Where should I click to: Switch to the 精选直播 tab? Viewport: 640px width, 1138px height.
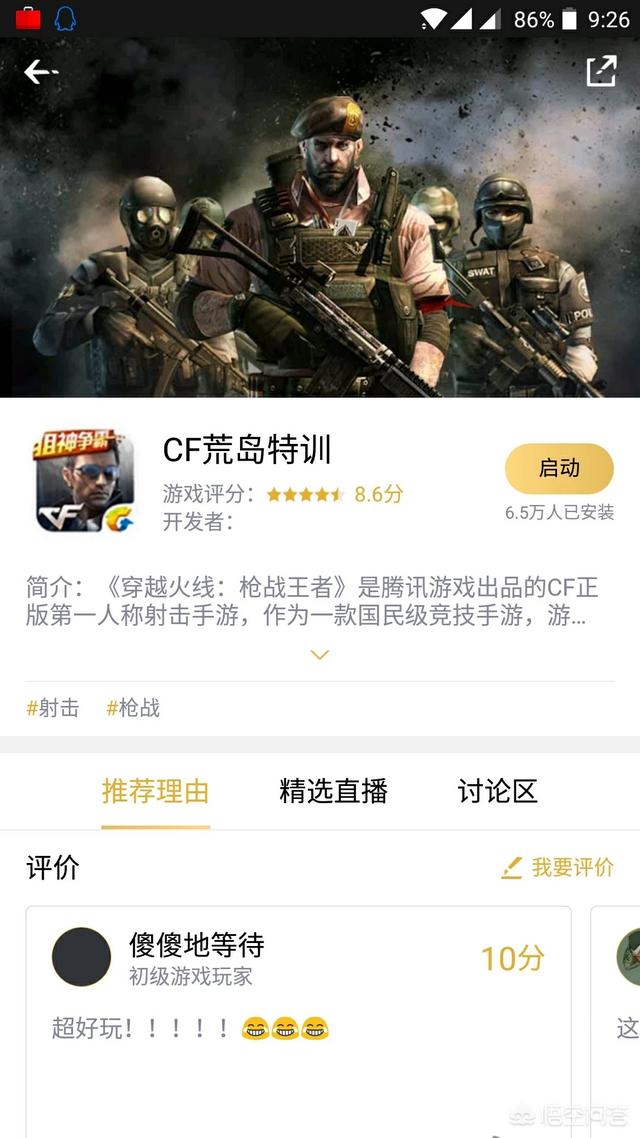coord(333,792)
